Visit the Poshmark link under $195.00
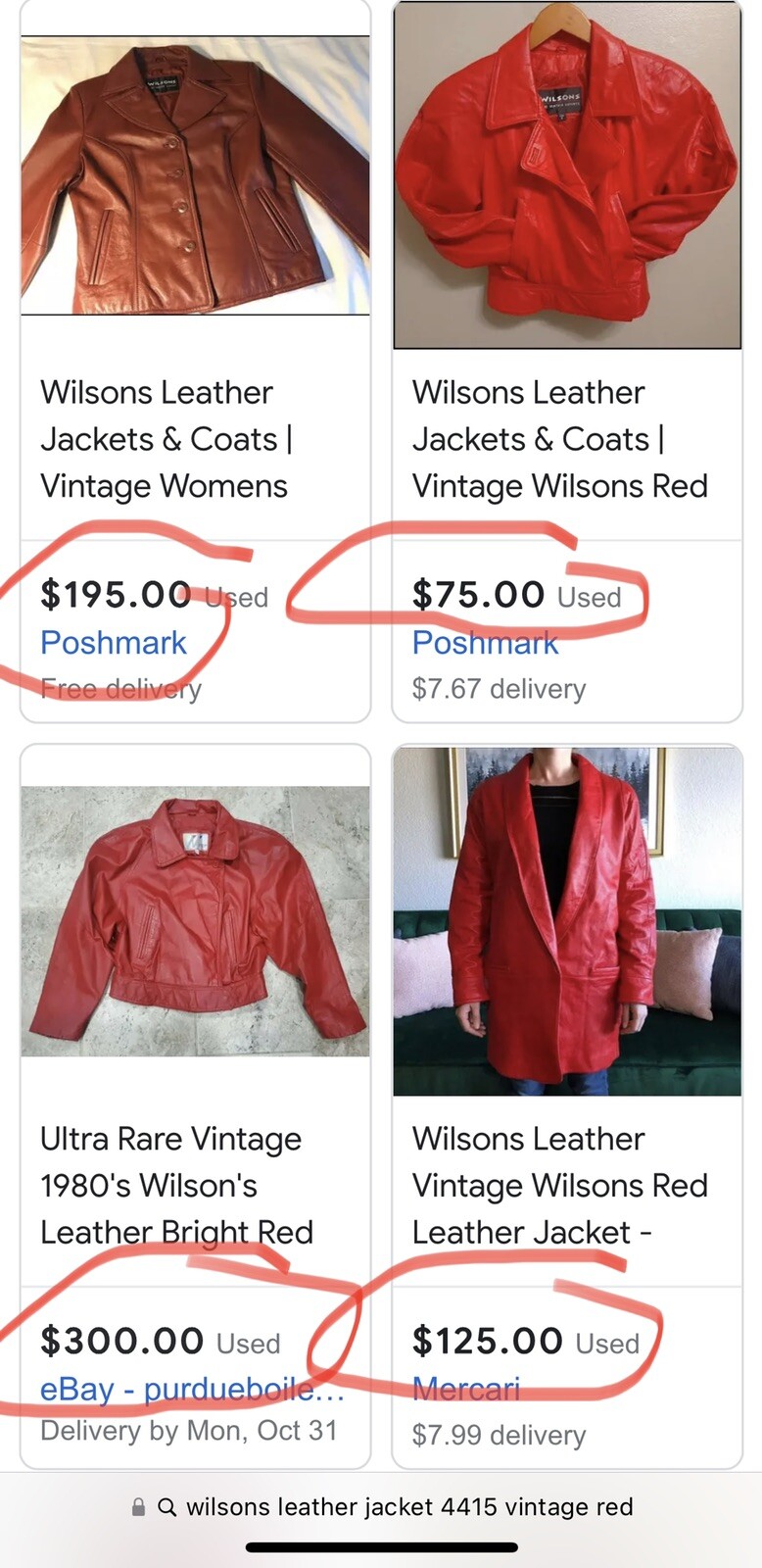The image size is (762, 1568). [114, 643]
